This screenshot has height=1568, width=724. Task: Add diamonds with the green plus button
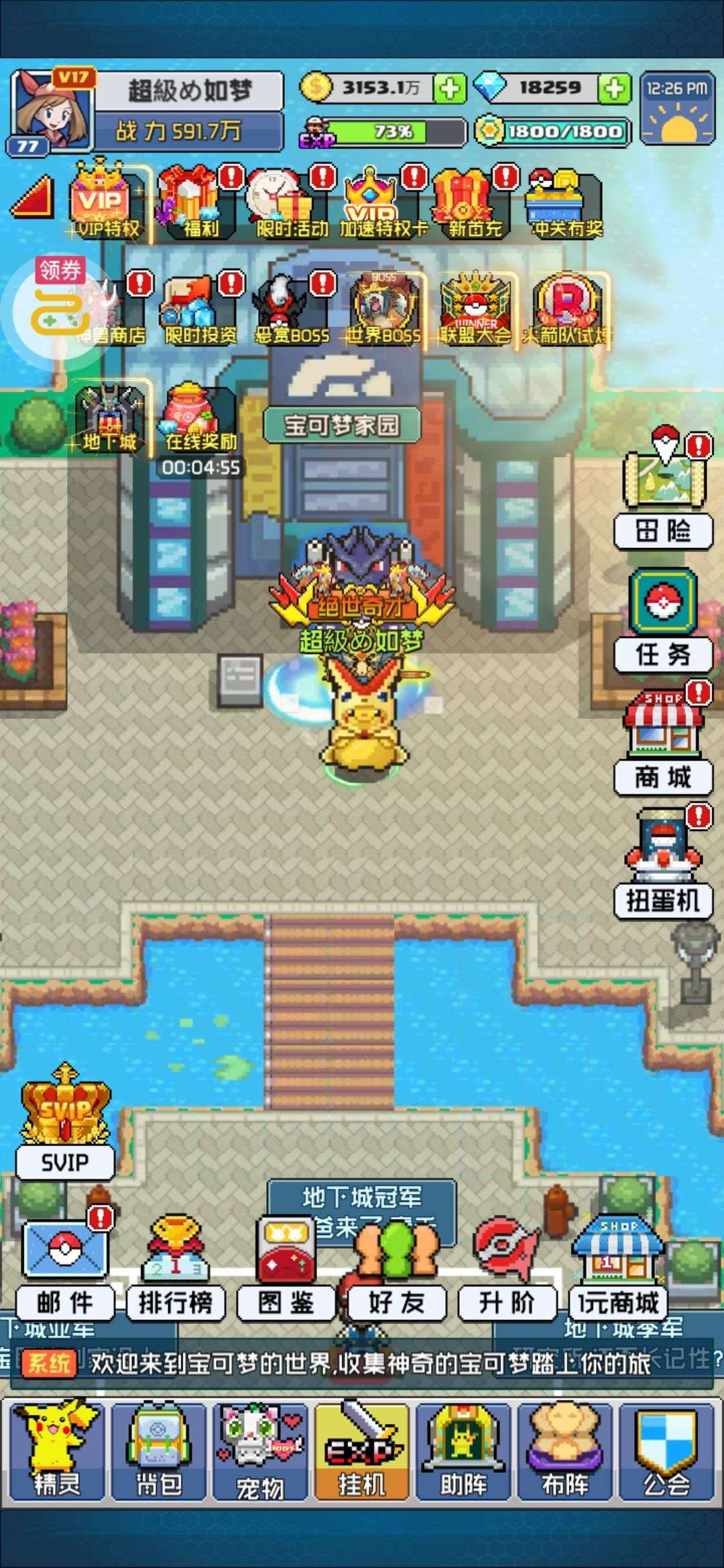pyautogui.click(x=613, y=88)
